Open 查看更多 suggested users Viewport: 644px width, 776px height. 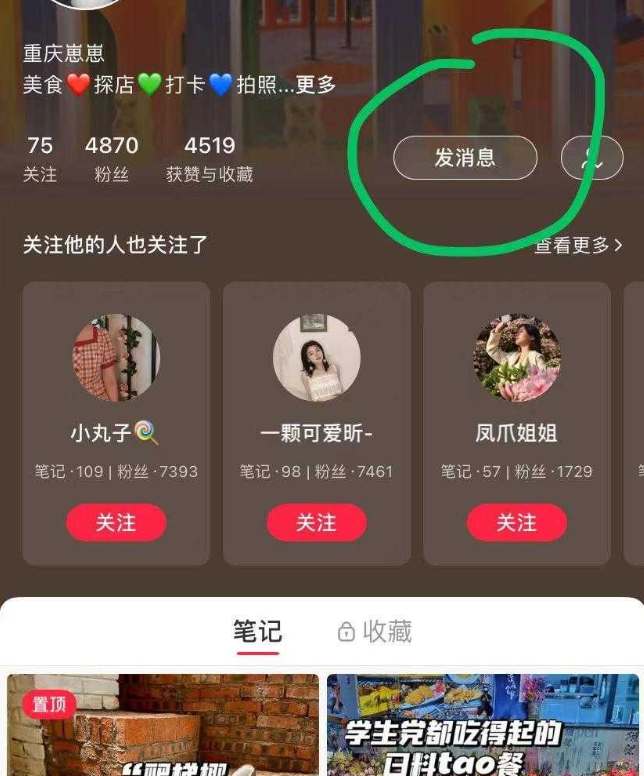(x=578, y=245)
